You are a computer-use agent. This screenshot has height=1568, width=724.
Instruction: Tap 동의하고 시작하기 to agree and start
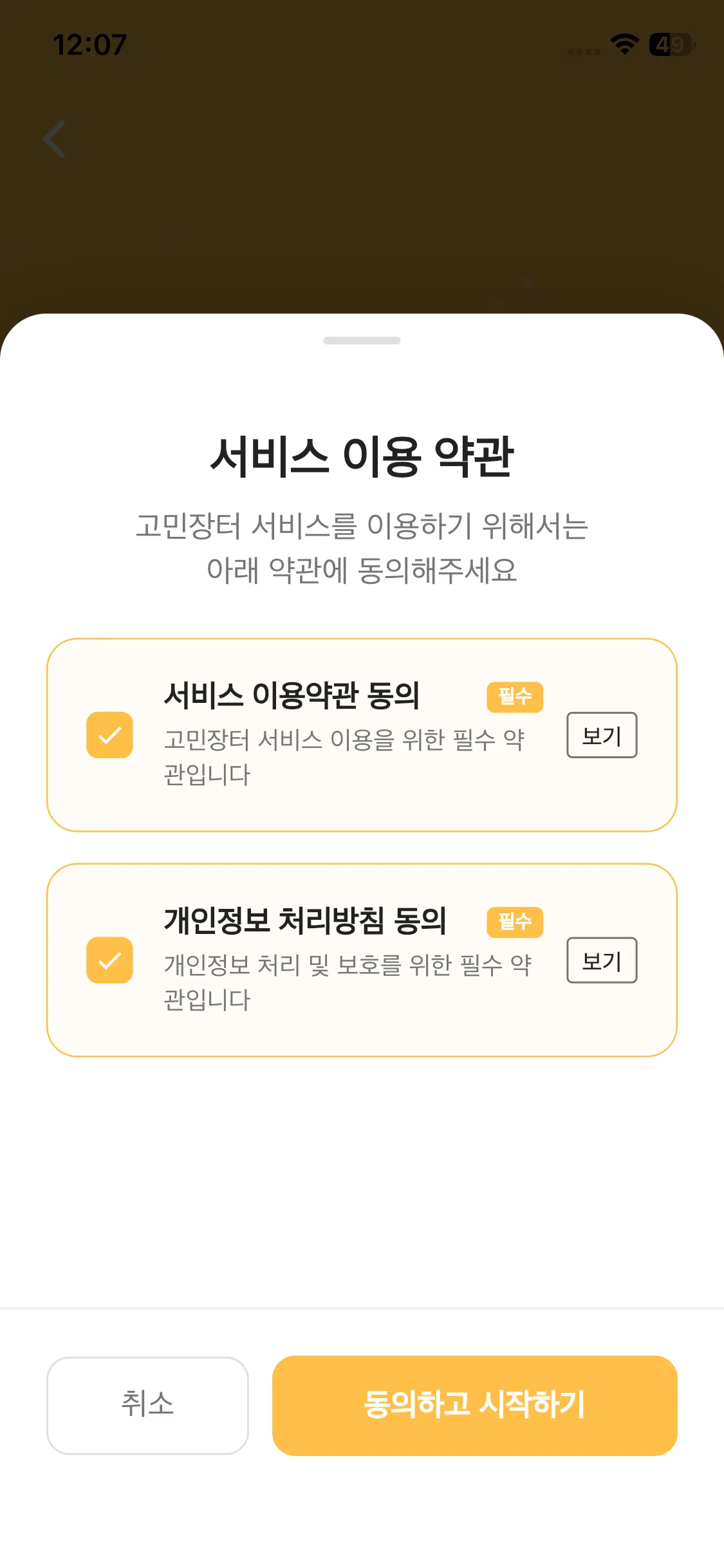click(474, 1405)
